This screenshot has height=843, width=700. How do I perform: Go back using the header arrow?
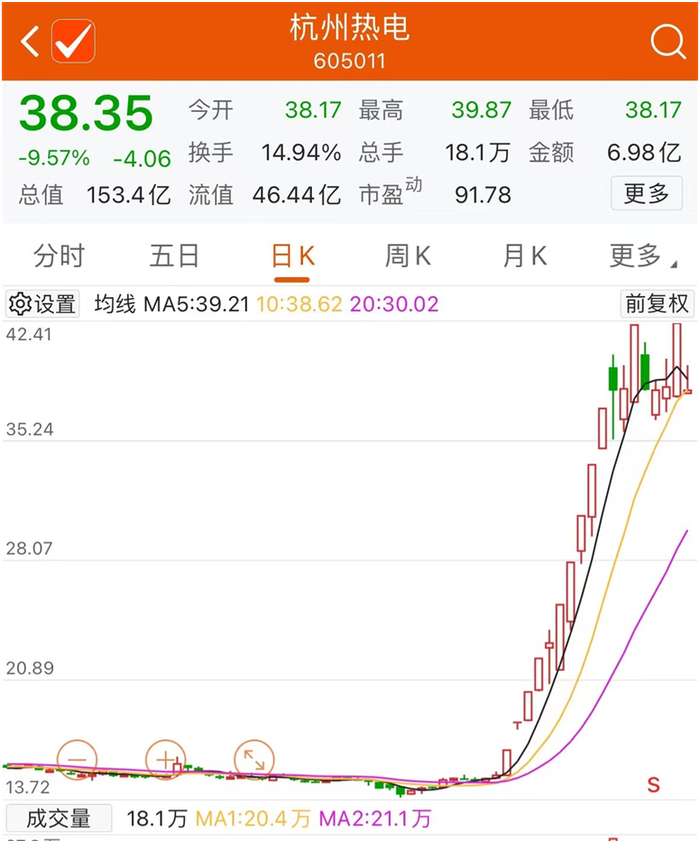click(x=30, y=41)
